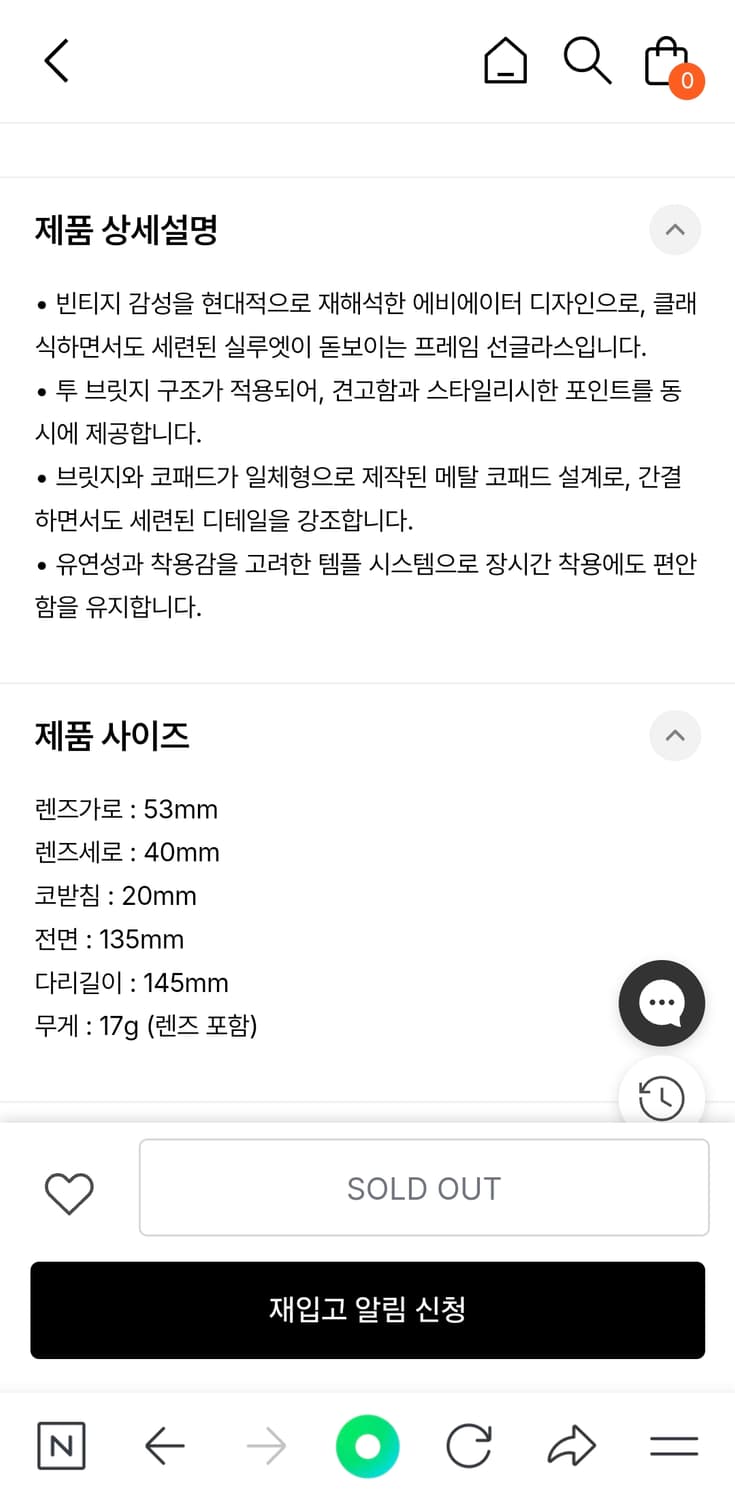Viewport: 735px width, 1500px height.
Task: Open the chat bubble for customer support
Action: tap(661, 1003)
